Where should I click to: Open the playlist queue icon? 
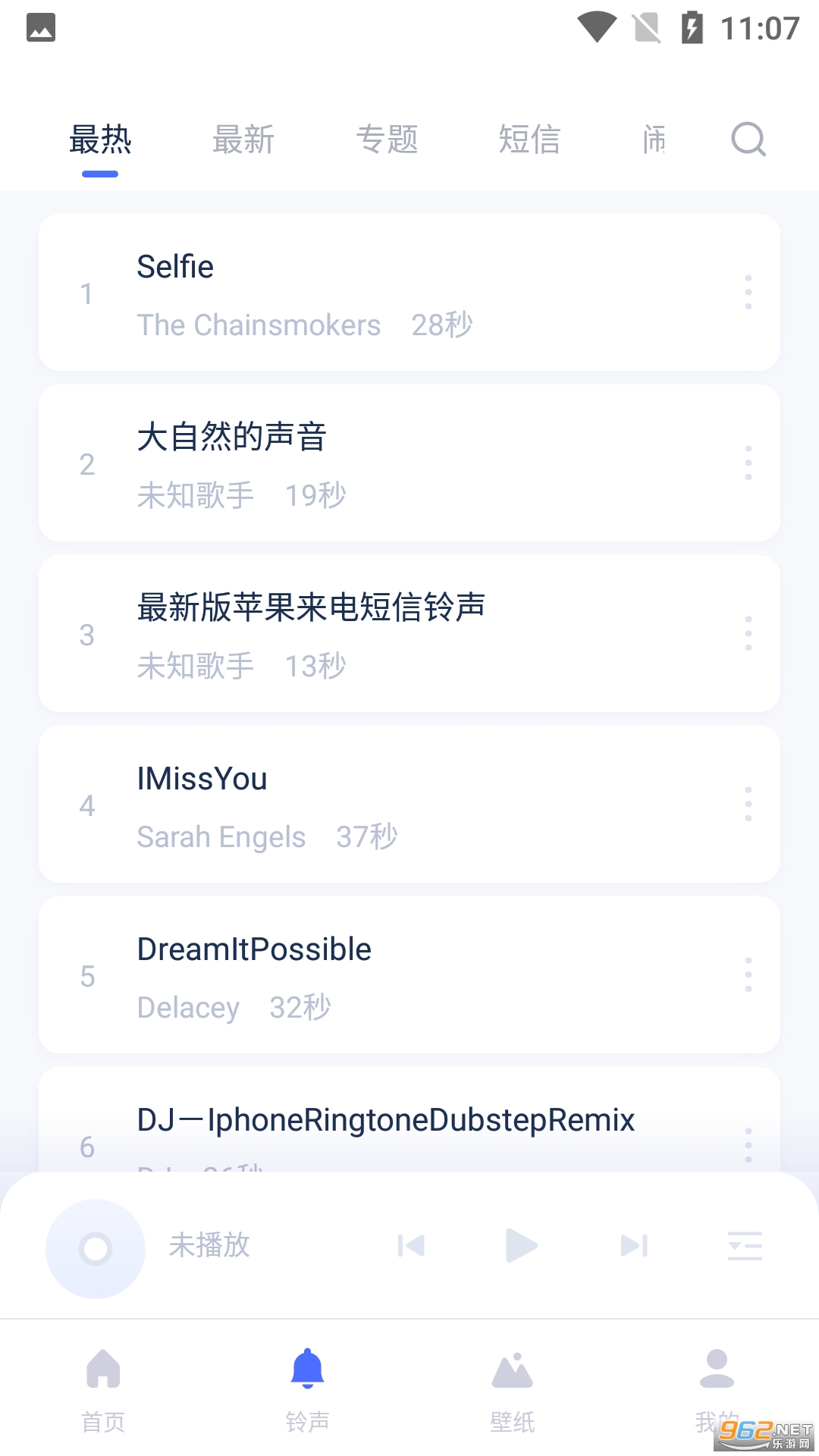pos(745,1245)
